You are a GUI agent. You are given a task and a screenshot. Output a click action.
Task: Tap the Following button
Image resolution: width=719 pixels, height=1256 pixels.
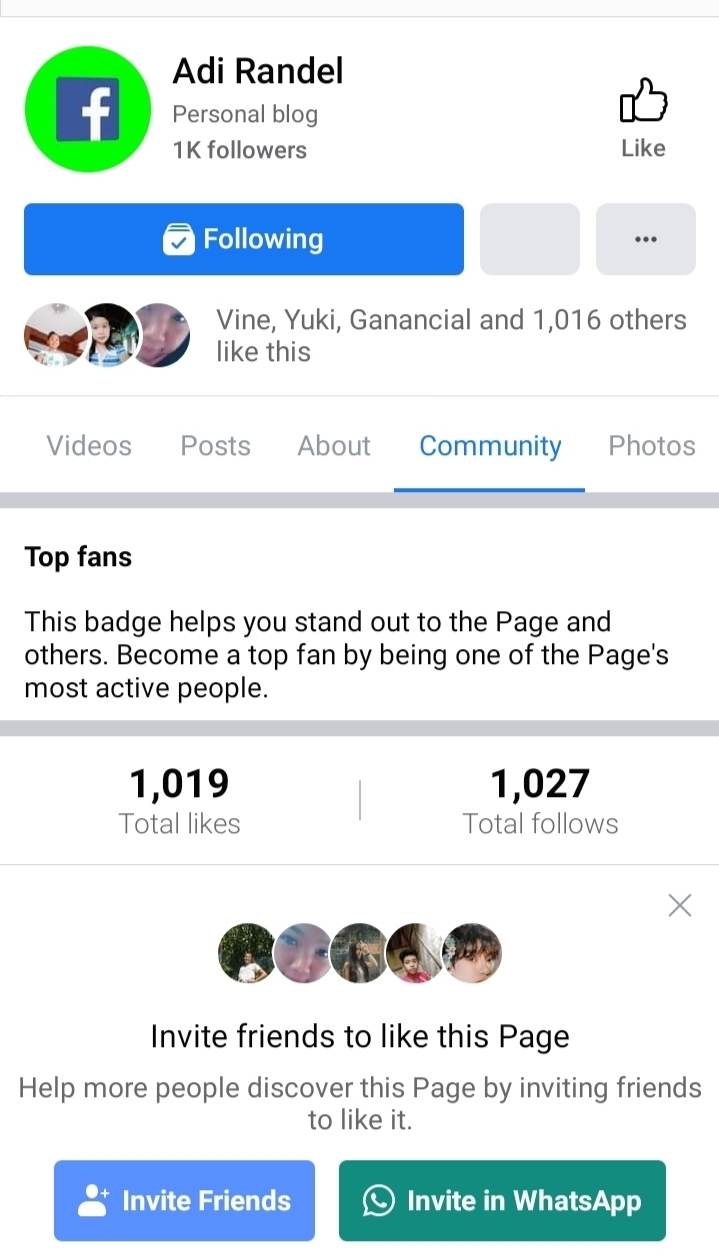(x=243, y=239)
